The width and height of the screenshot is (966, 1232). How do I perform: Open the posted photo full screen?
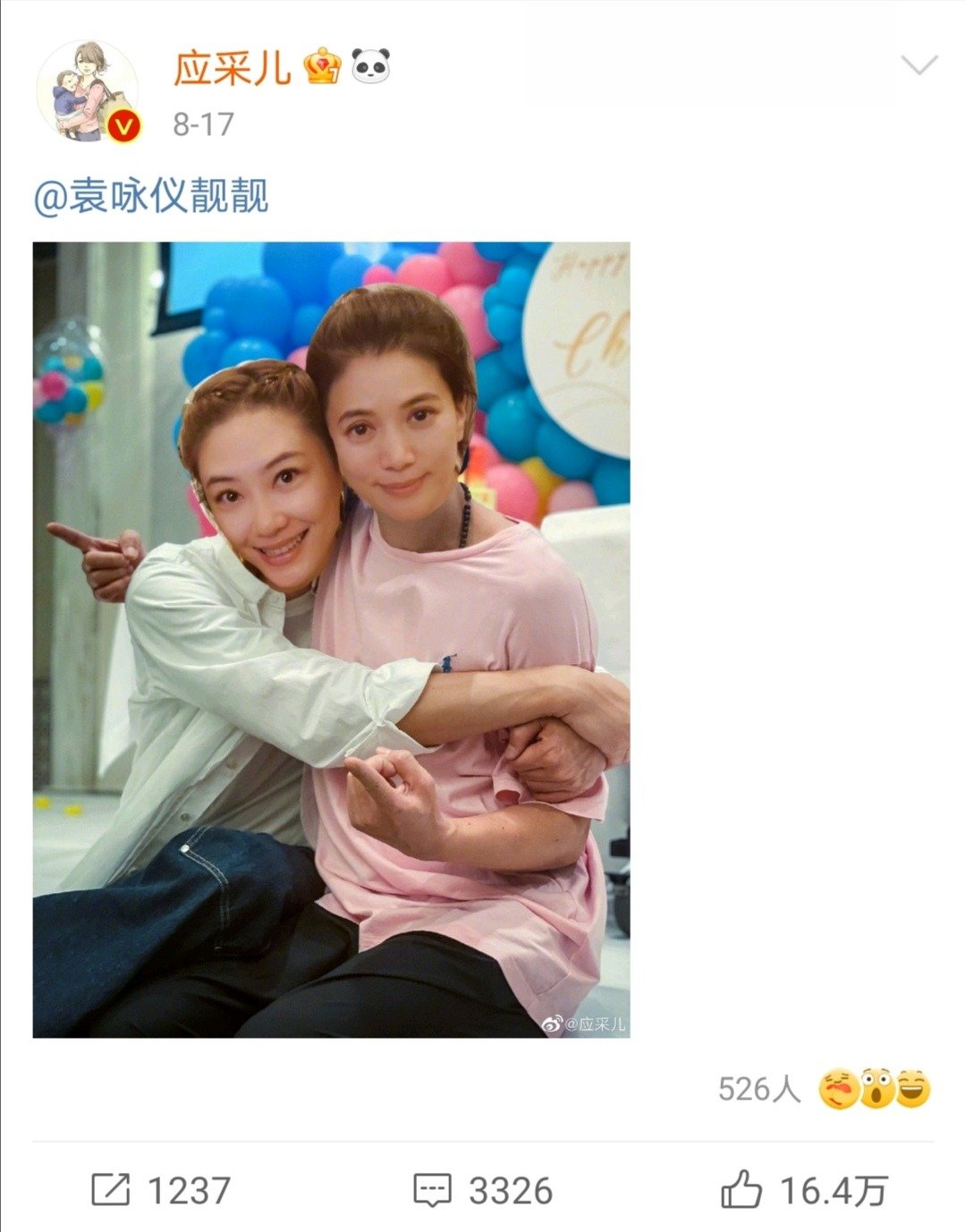tap(331, 640)
